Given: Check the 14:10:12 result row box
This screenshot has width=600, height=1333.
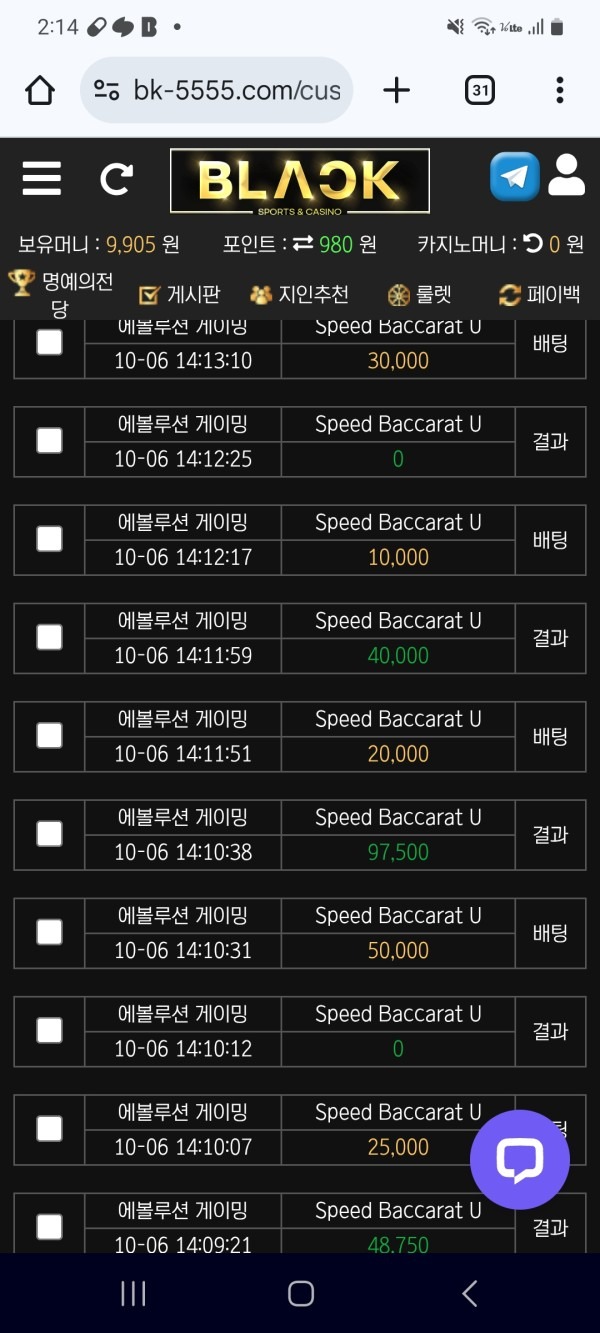Looking at the screenshot, I should pyautogui.click(x=49, y=1030).
